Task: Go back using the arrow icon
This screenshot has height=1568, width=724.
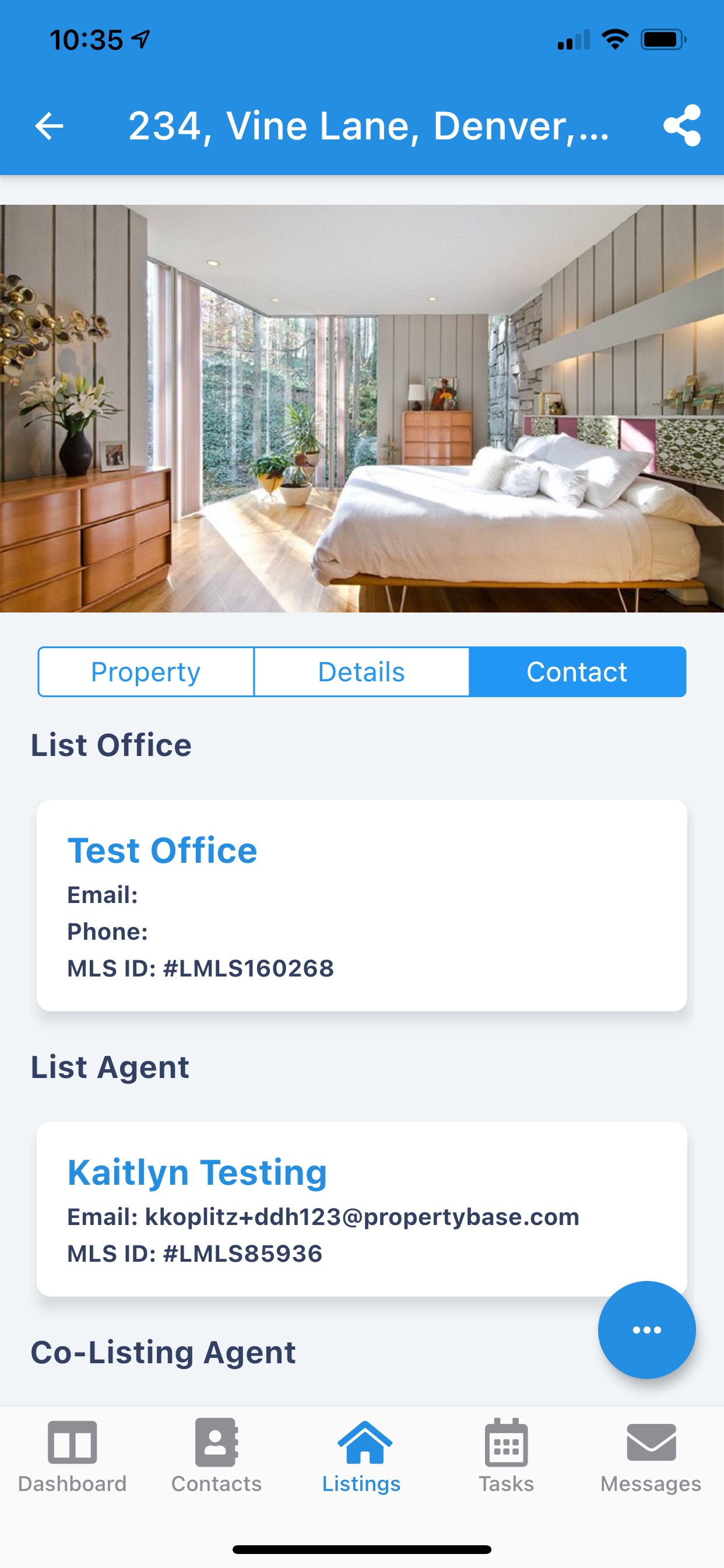Action: 50,126
